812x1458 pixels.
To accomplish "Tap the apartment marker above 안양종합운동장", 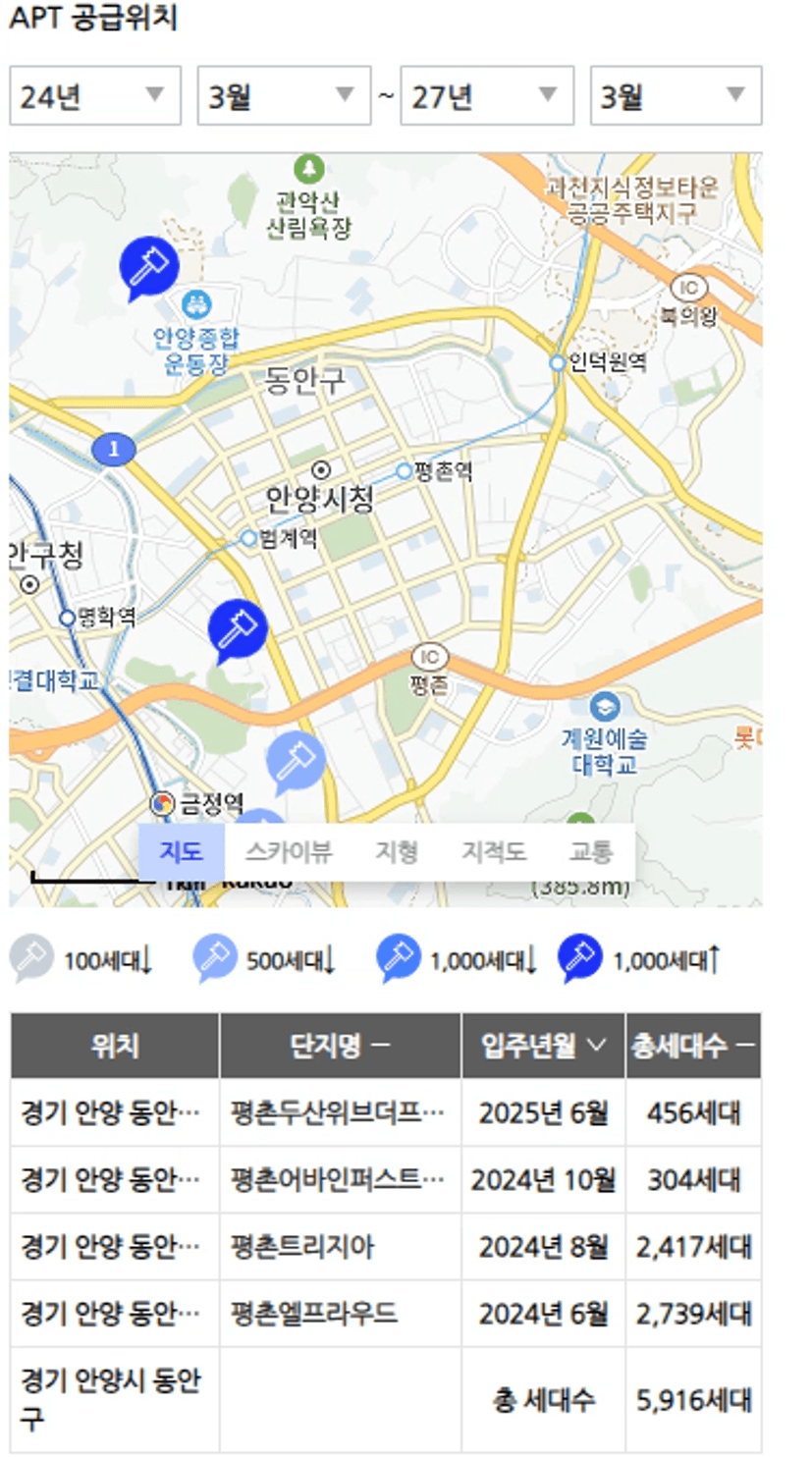I will pyautogui.click(x=149, y=266).
